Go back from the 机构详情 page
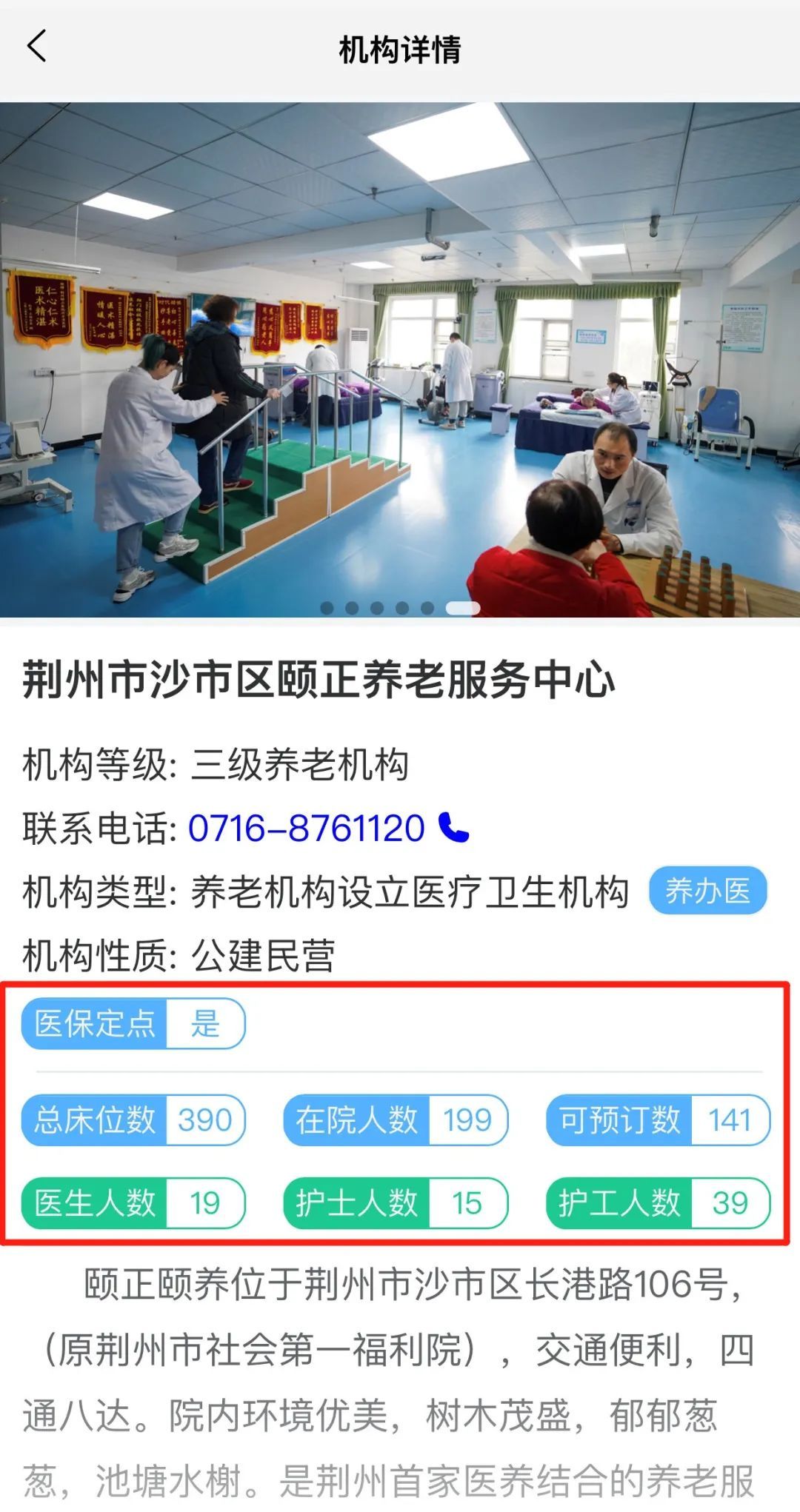Screen dimensions: 800x1512 (37, 46)
